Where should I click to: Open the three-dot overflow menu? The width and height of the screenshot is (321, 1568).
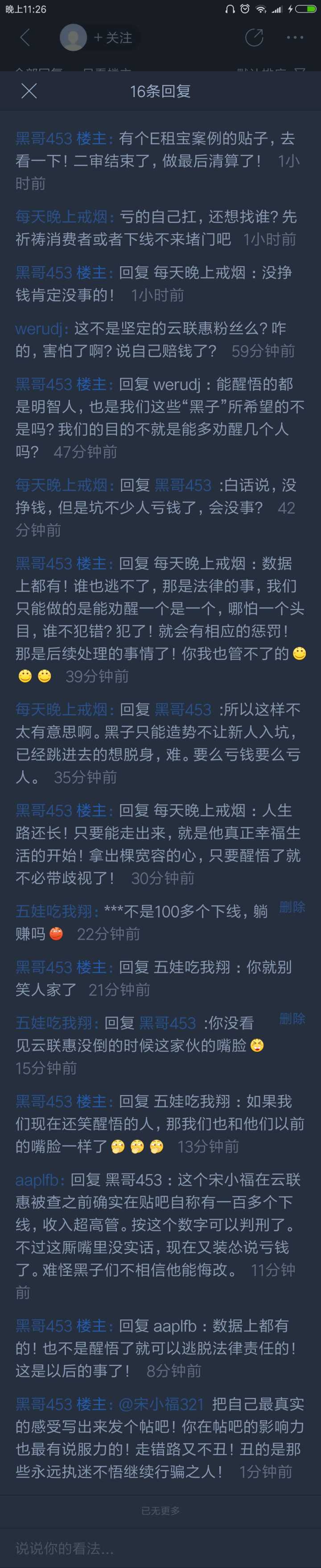point(295,38)
